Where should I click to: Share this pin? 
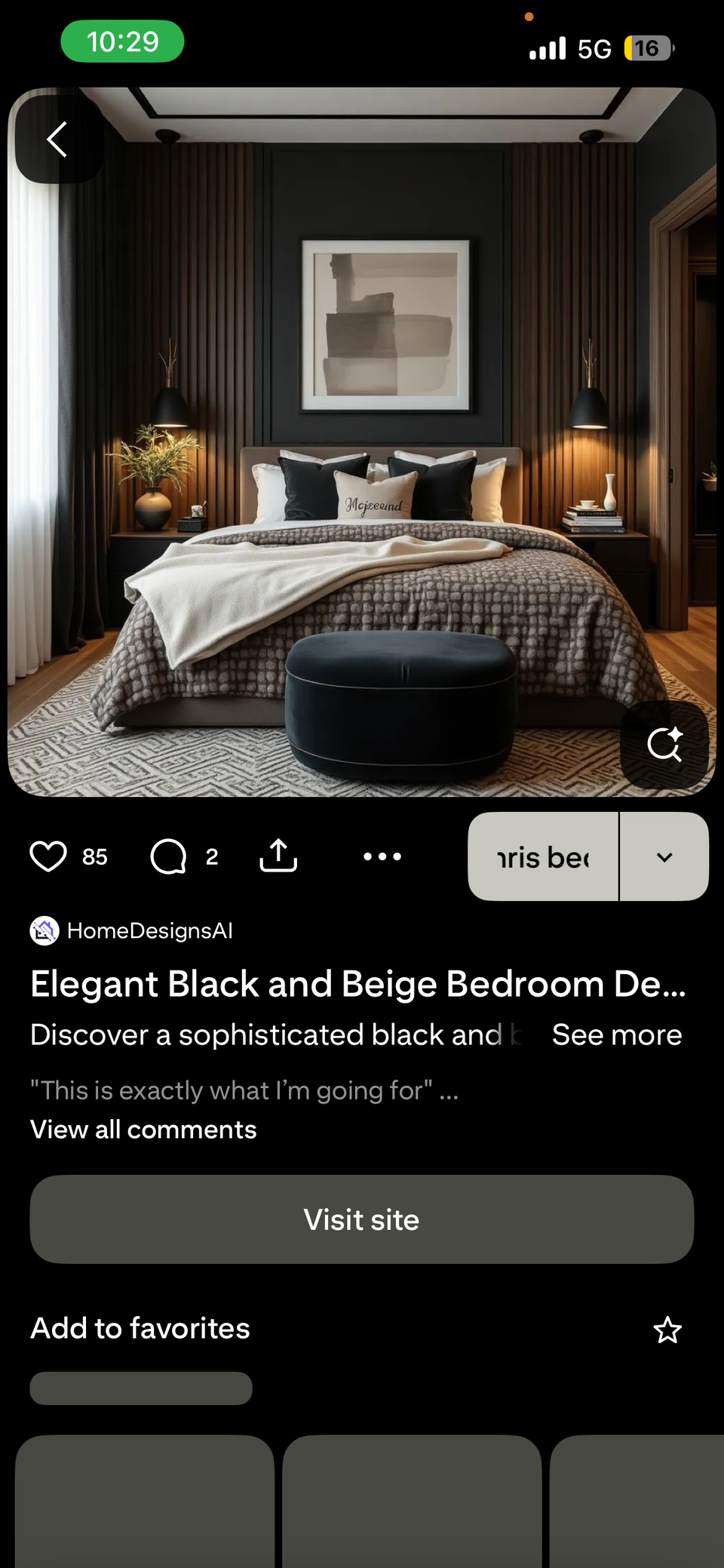[x=278, y=856]
